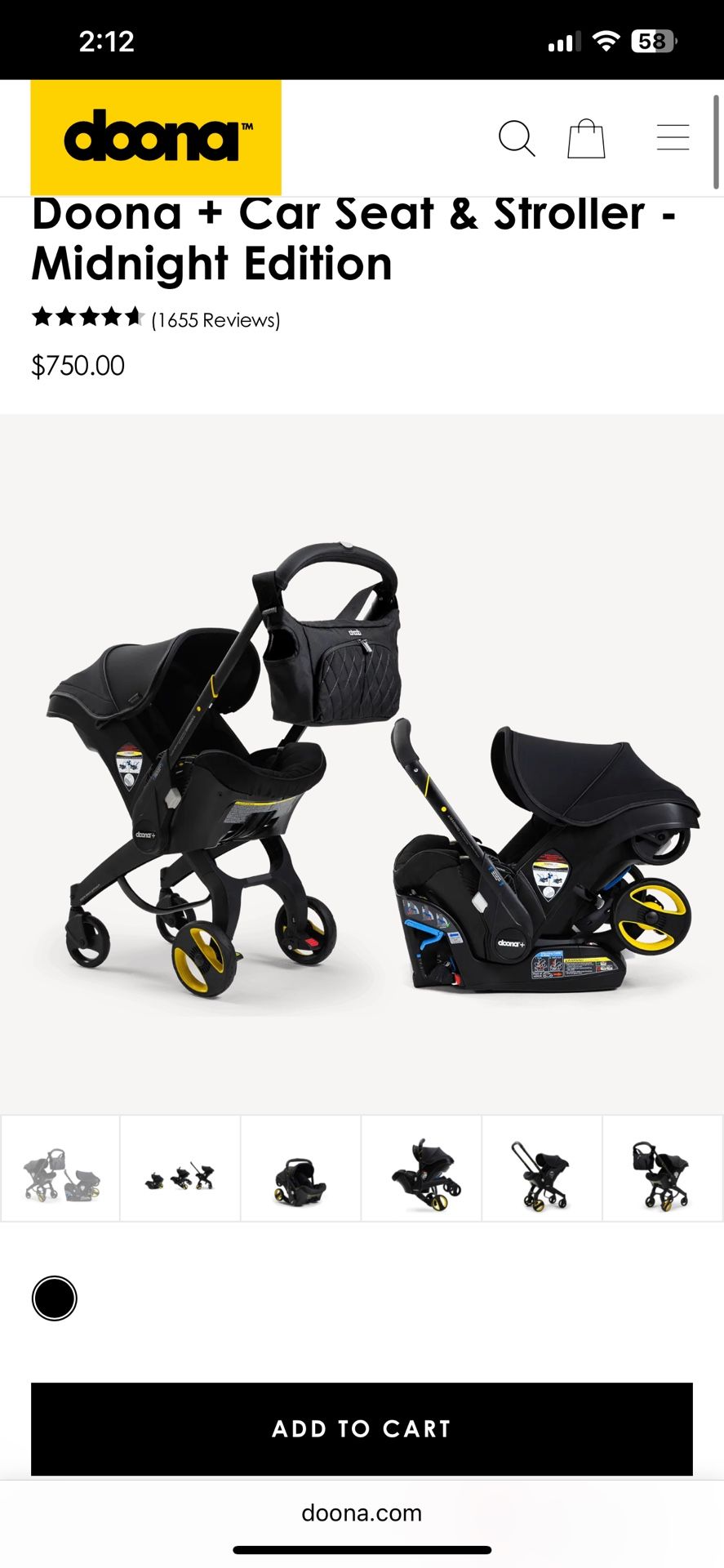Tap the doona.com address bar
724x1568 pixels.
pos(362,1512)
